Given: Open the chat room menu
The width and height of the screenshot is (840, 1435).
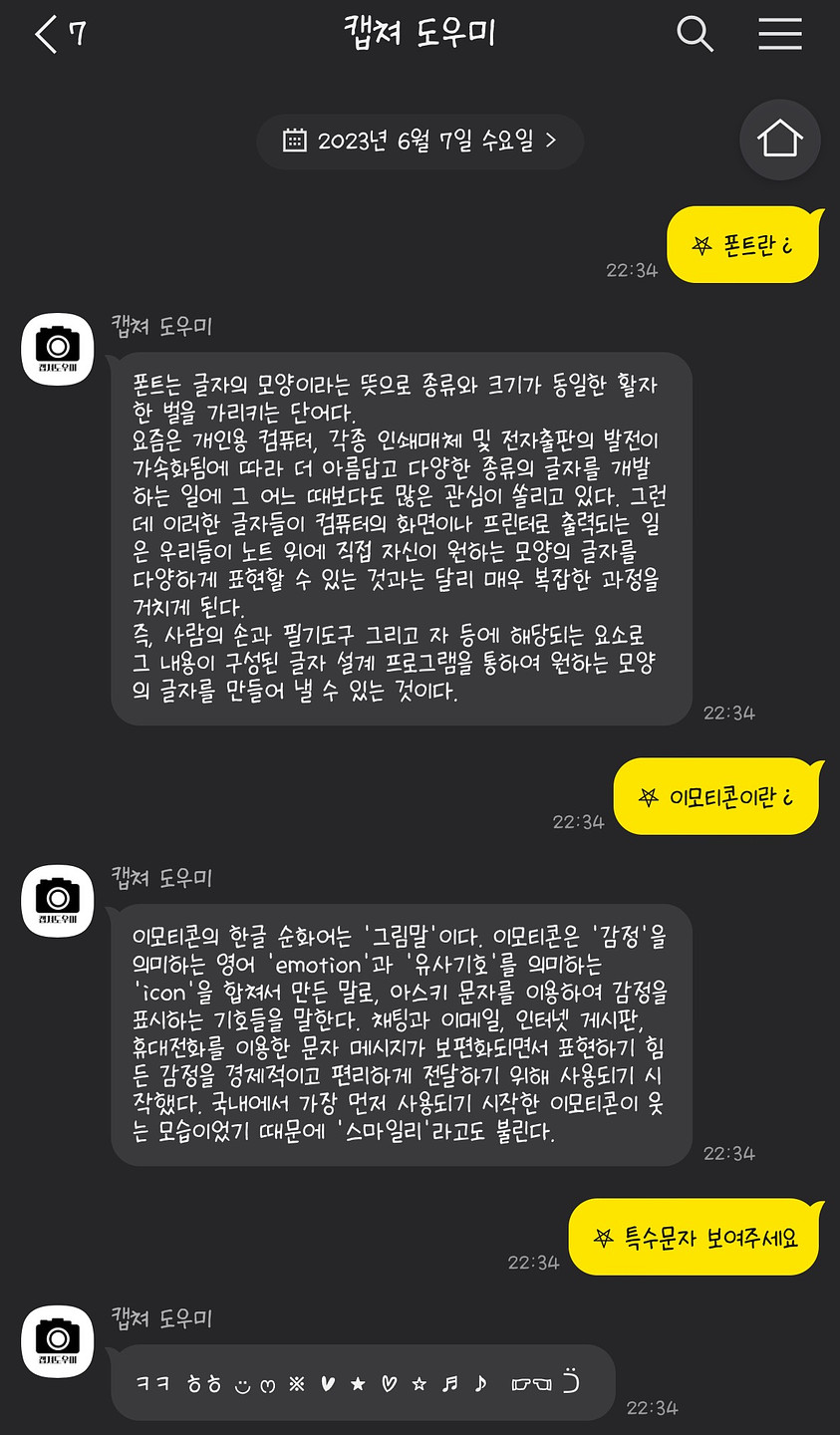Looking at the screenshot, I should pyautogui.click(x=779, y=35).
